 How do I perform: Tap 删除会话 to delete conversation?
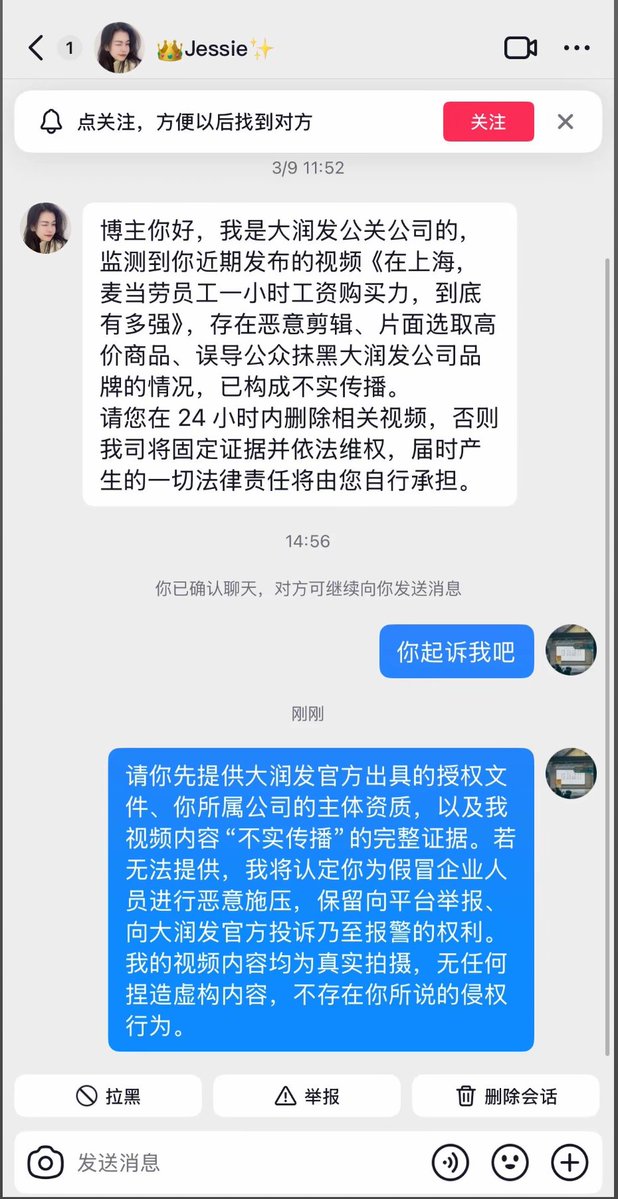506,1096
